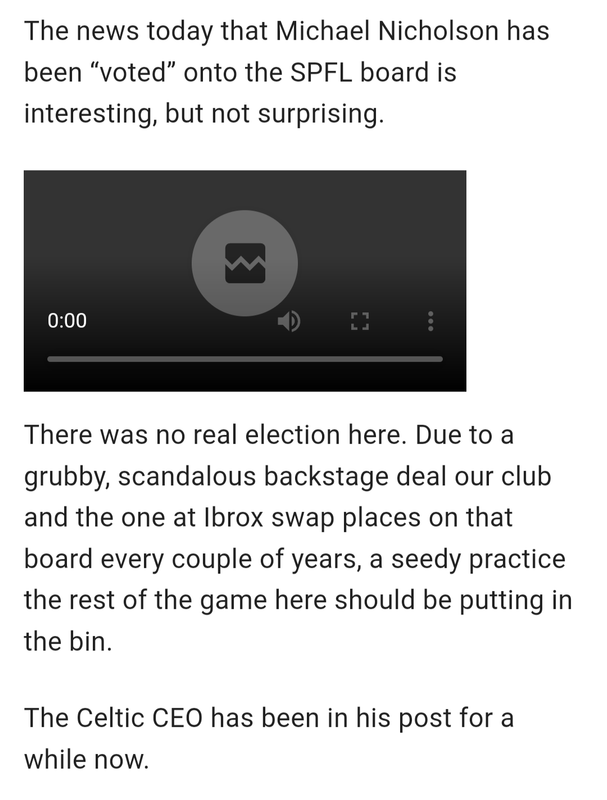Viewport: 607px width, 800px height.
Task: Seek using the video progress bar
Action: [x=245, y=358]
